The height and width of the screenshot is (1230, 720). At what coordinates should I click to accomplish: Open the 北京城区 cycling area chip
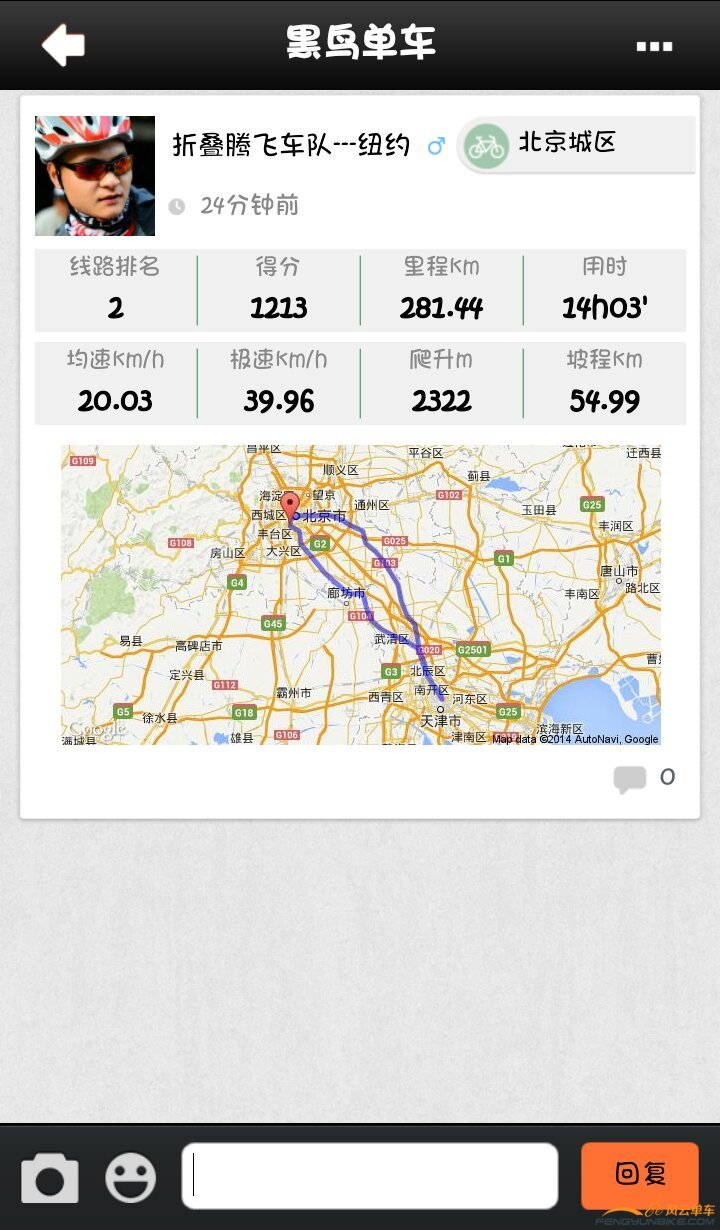click(575, 145)
